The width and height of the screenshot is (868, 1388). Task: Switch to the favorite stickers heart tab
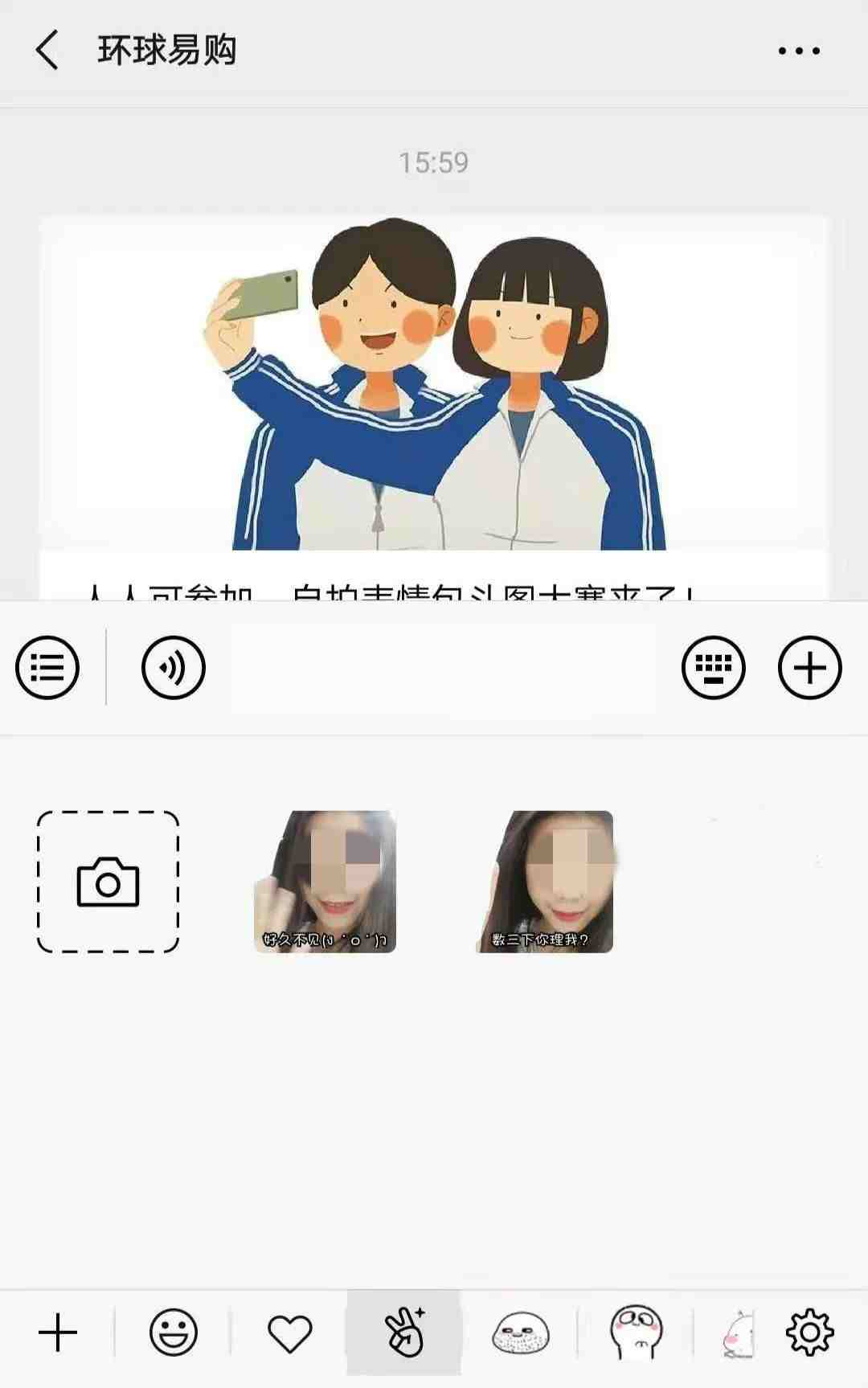[289, 1333]
